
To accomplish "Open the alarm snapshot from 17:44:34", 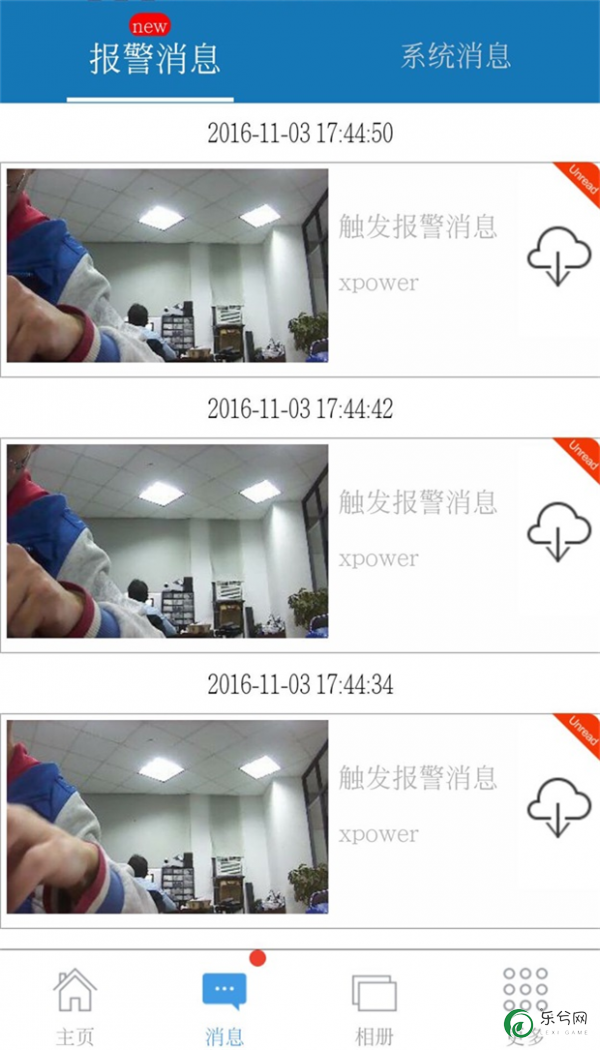I will pos(167,816).
